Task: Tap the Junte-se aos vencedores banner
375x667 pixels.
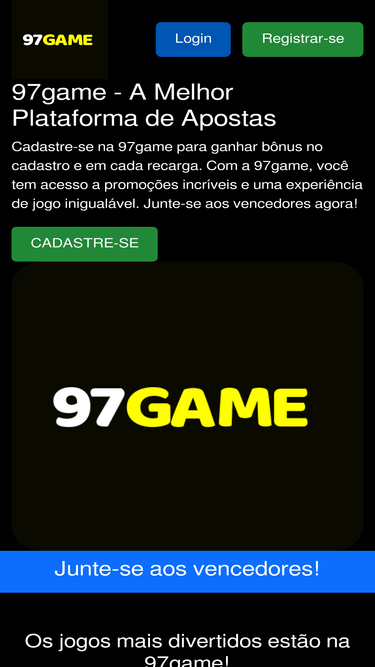Action: [x=188, y=571]
